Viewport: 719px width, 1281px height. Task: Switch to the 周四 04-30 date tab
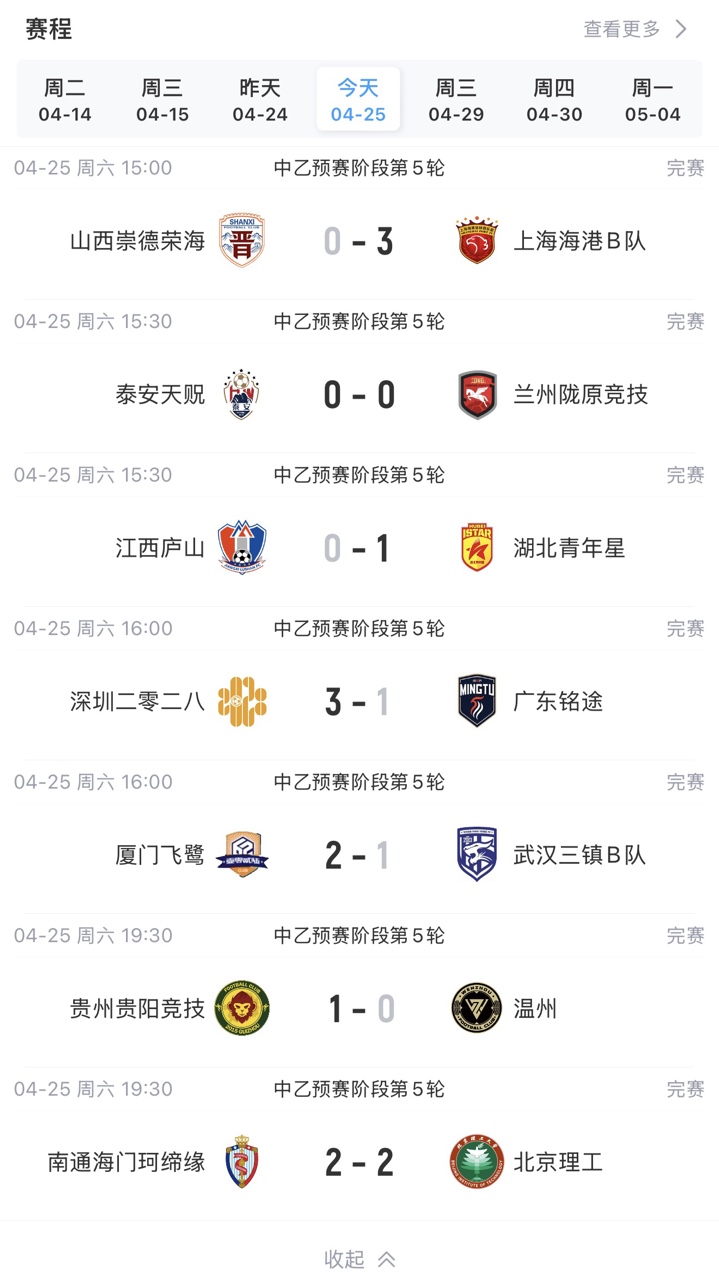pyautogui.click(x=554, y=101)
